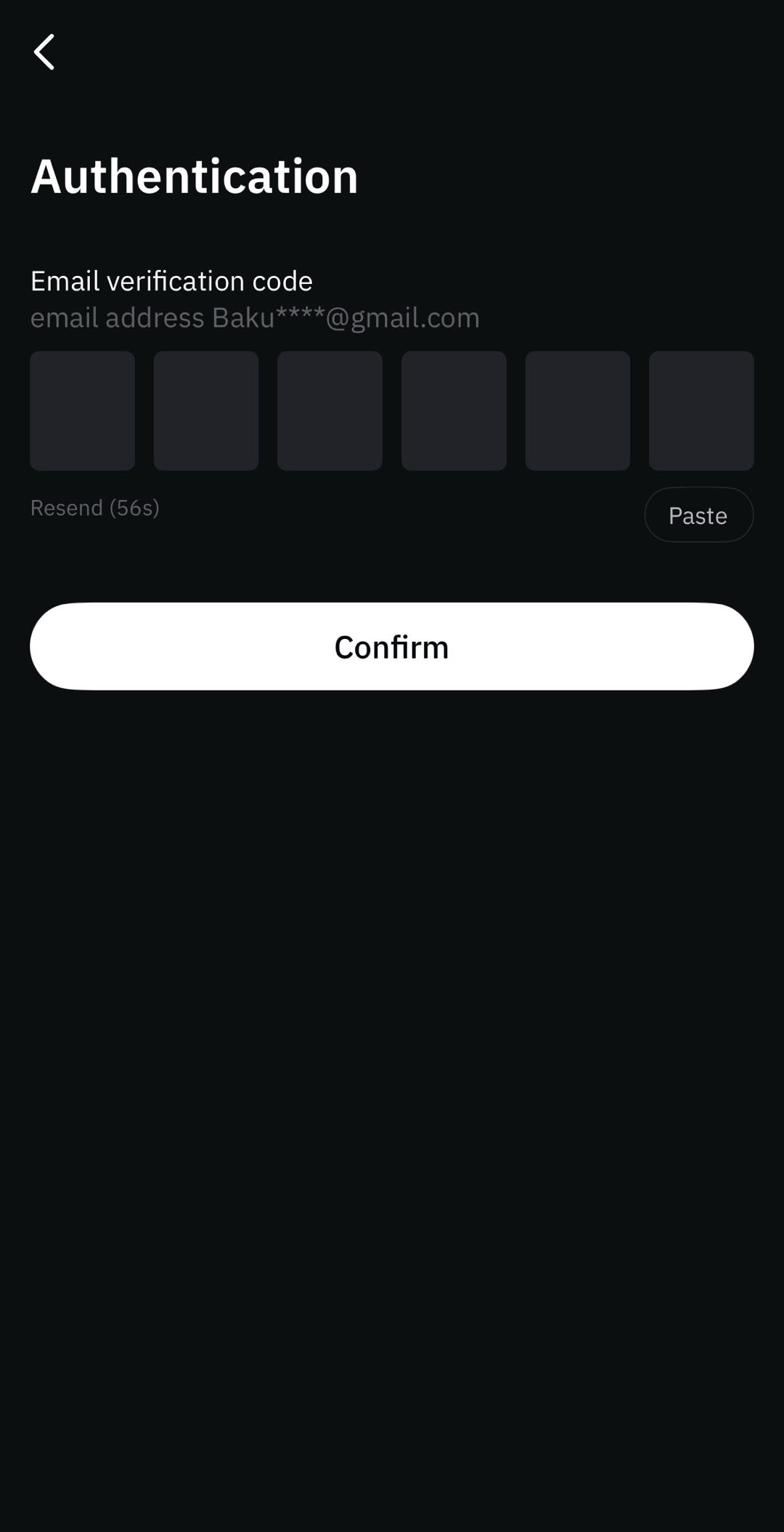Resend the verification code email
Viewport: 784px width, 1532px height.
pyautogui.click(x=94, y=508)
